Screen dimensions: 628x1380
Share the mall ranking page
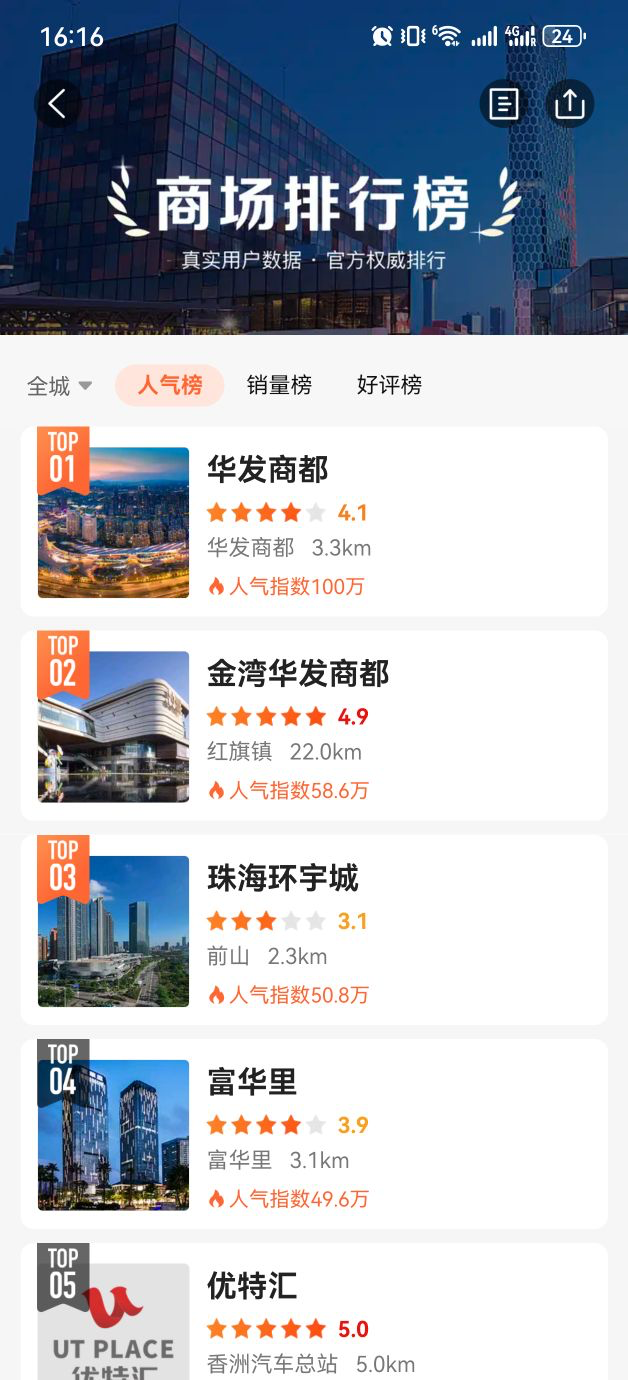tap(569, 103)
